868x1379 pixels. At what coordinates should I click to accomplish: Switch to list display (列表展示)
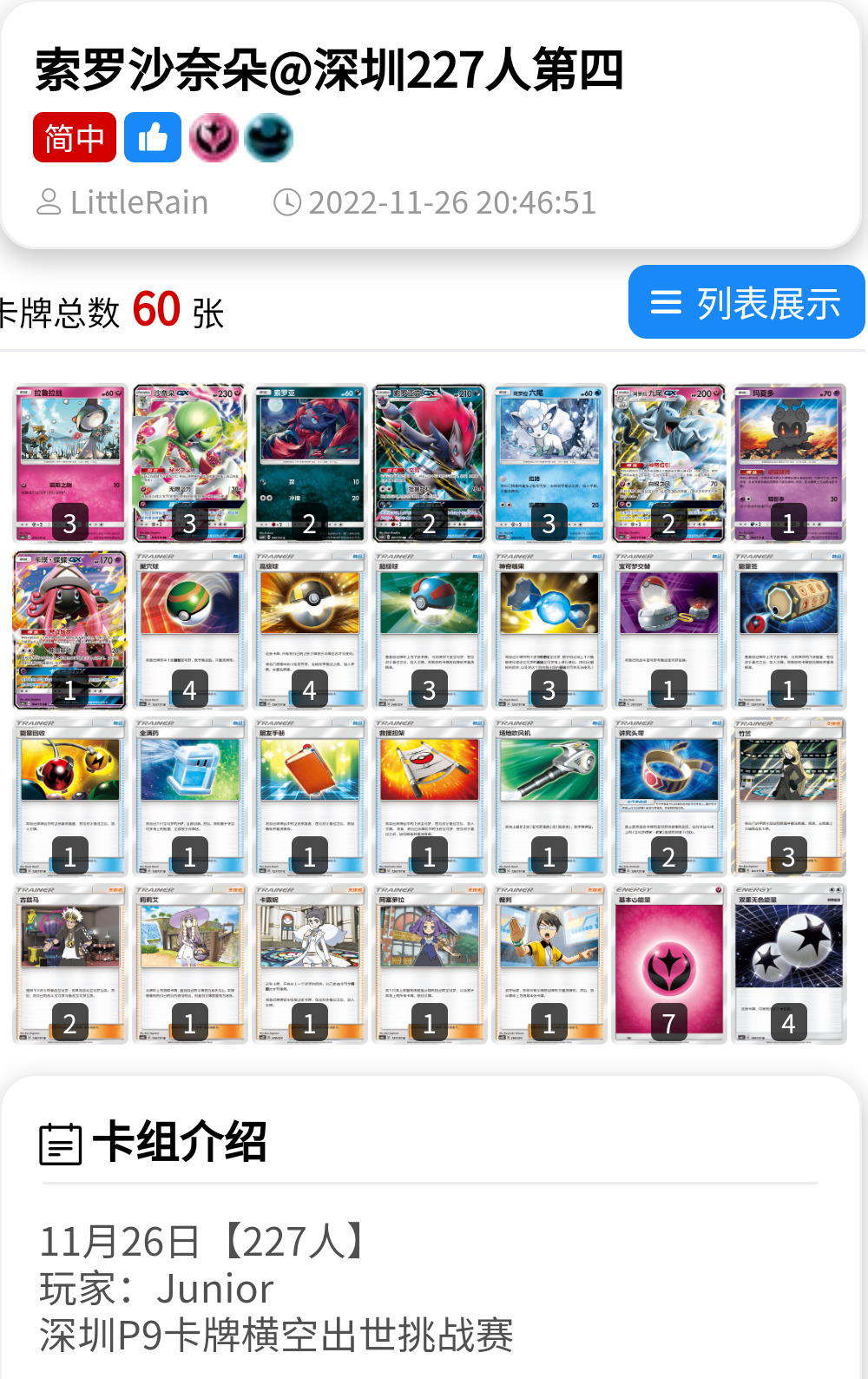click(746, 302)
